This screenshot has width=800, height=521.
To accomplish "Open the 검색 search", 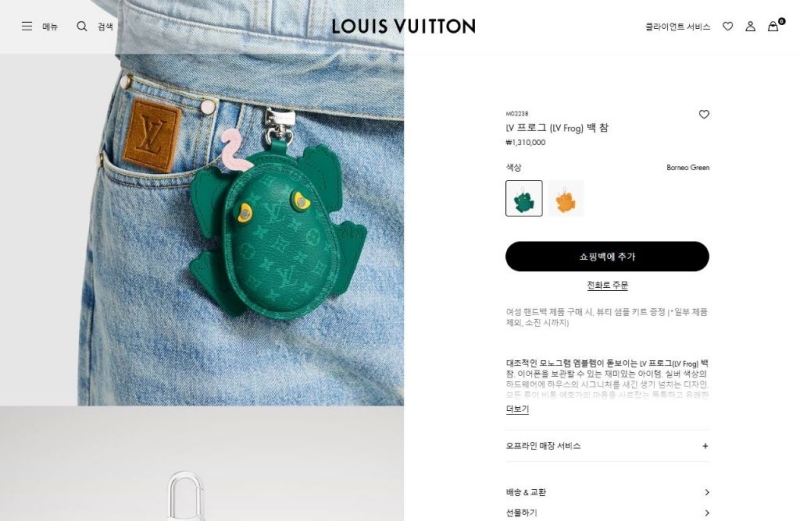I will click(x=95, y=26).
